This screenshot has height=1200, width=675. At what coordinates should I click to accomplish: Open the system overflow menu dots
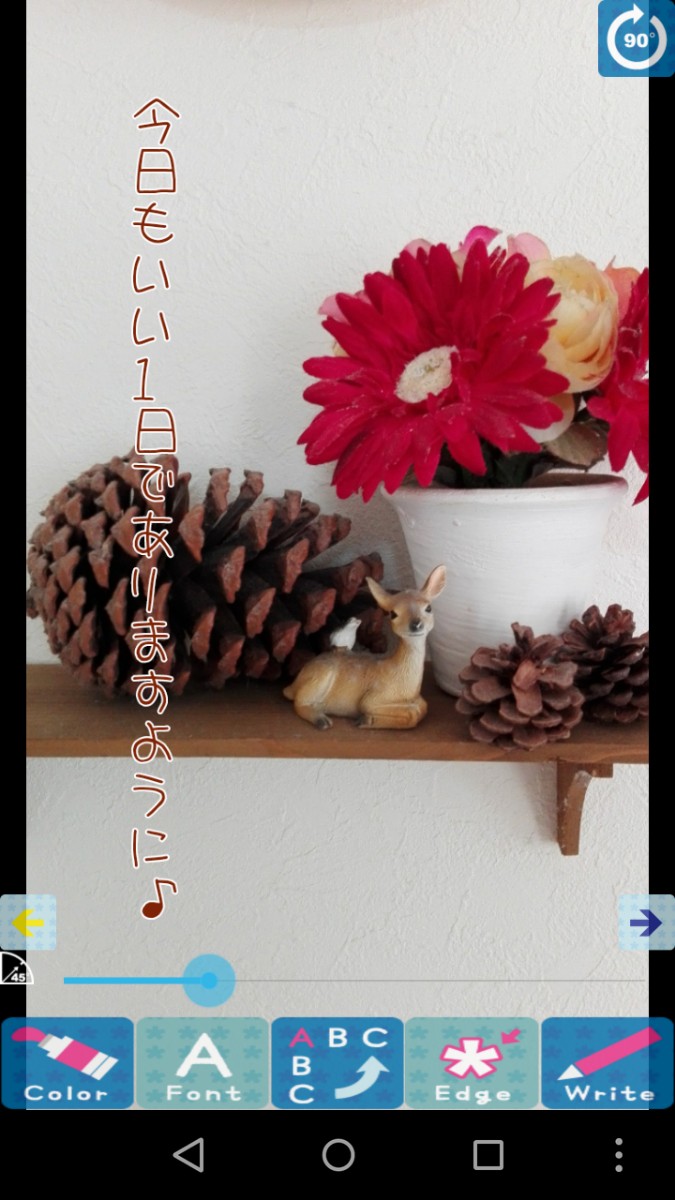click(619, 1155)
